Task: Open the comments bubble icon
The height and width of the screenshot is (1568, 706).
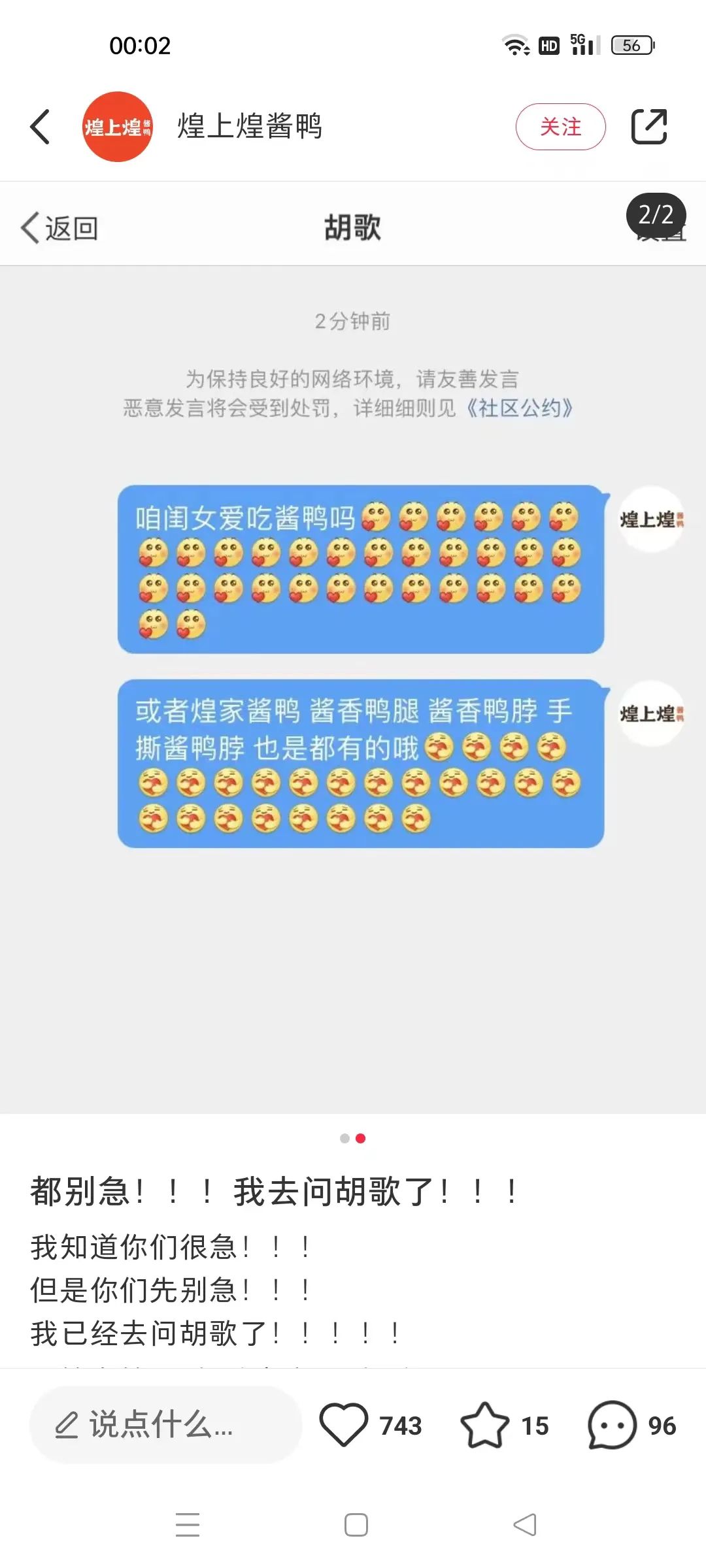Action: pos(612,1425)
